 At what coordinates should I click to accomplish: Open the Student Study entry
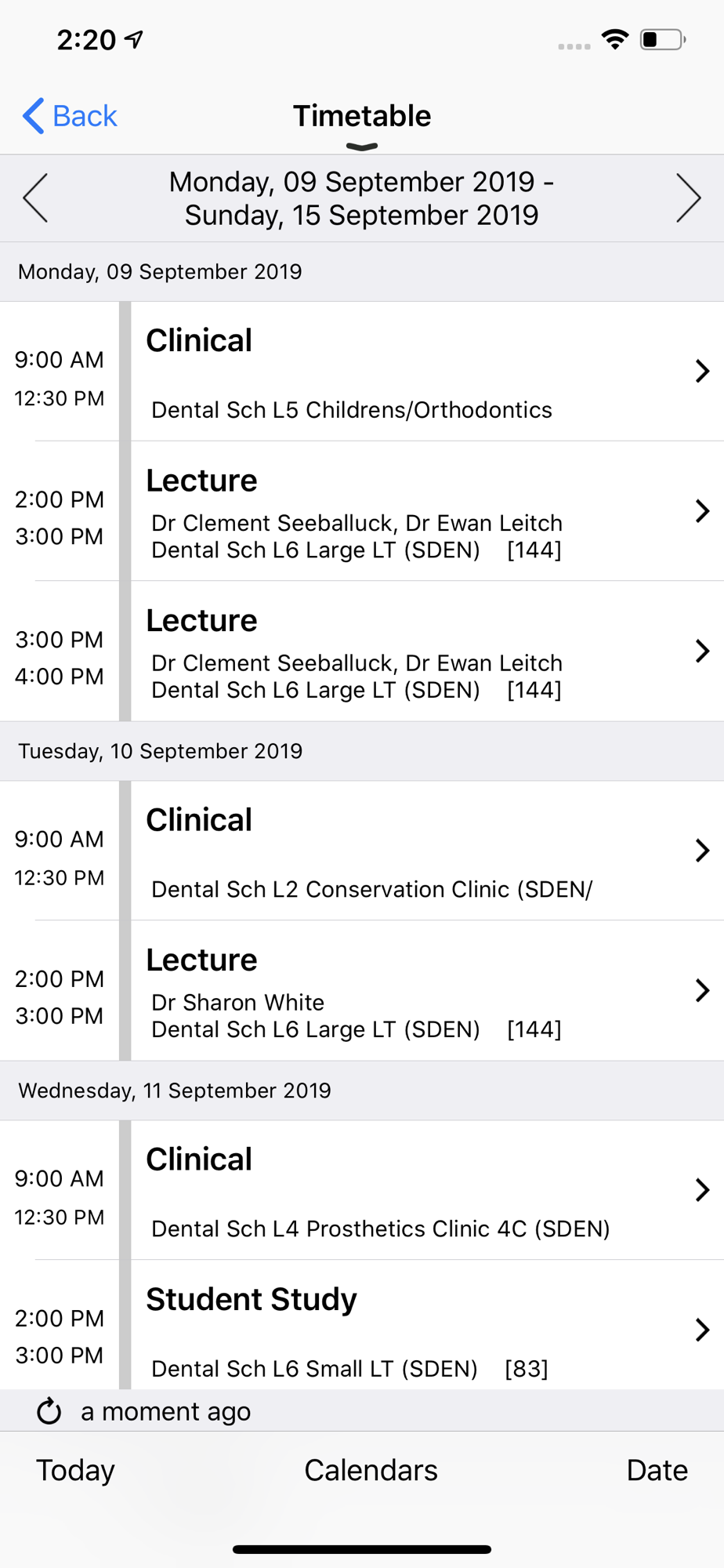point(362,1325)
